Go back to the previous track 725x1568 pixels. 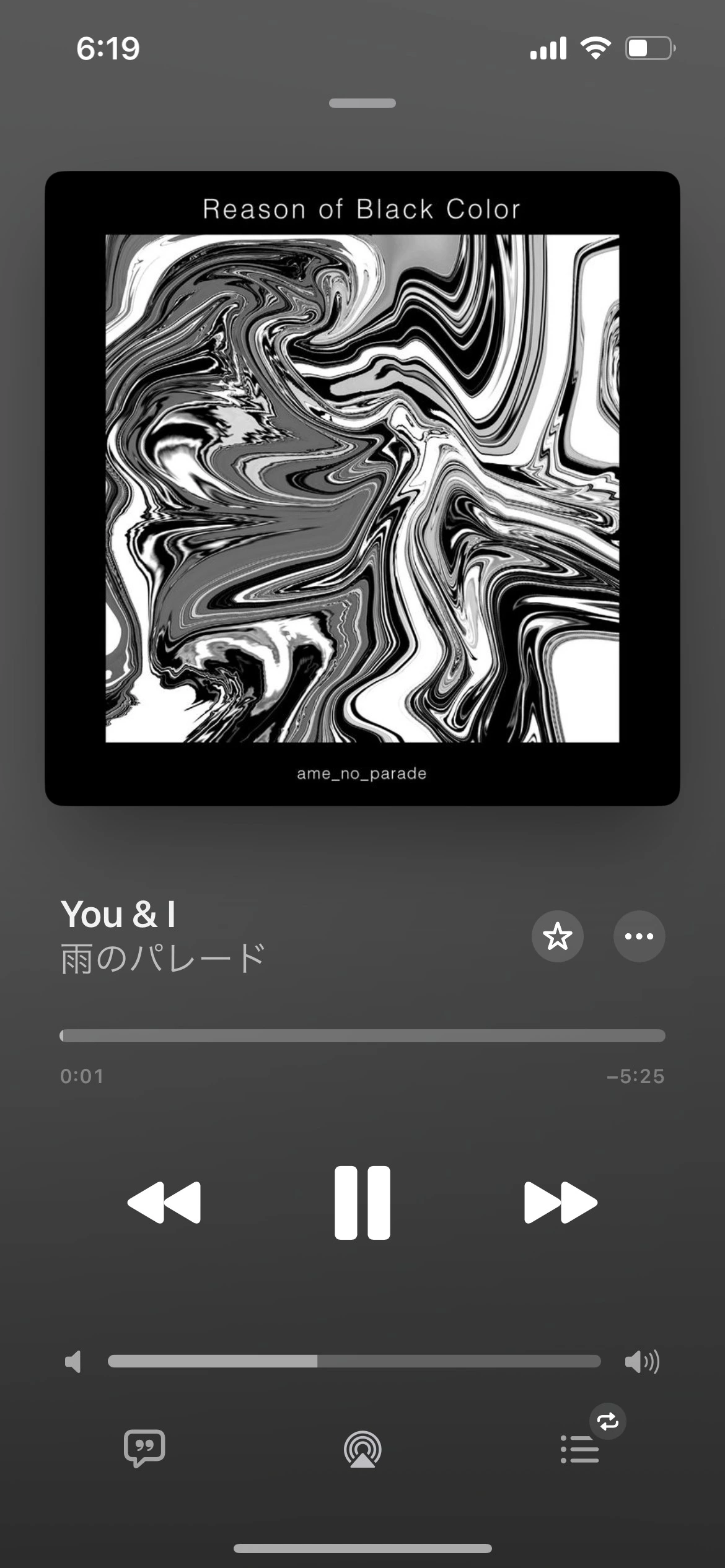[164, 1203]
